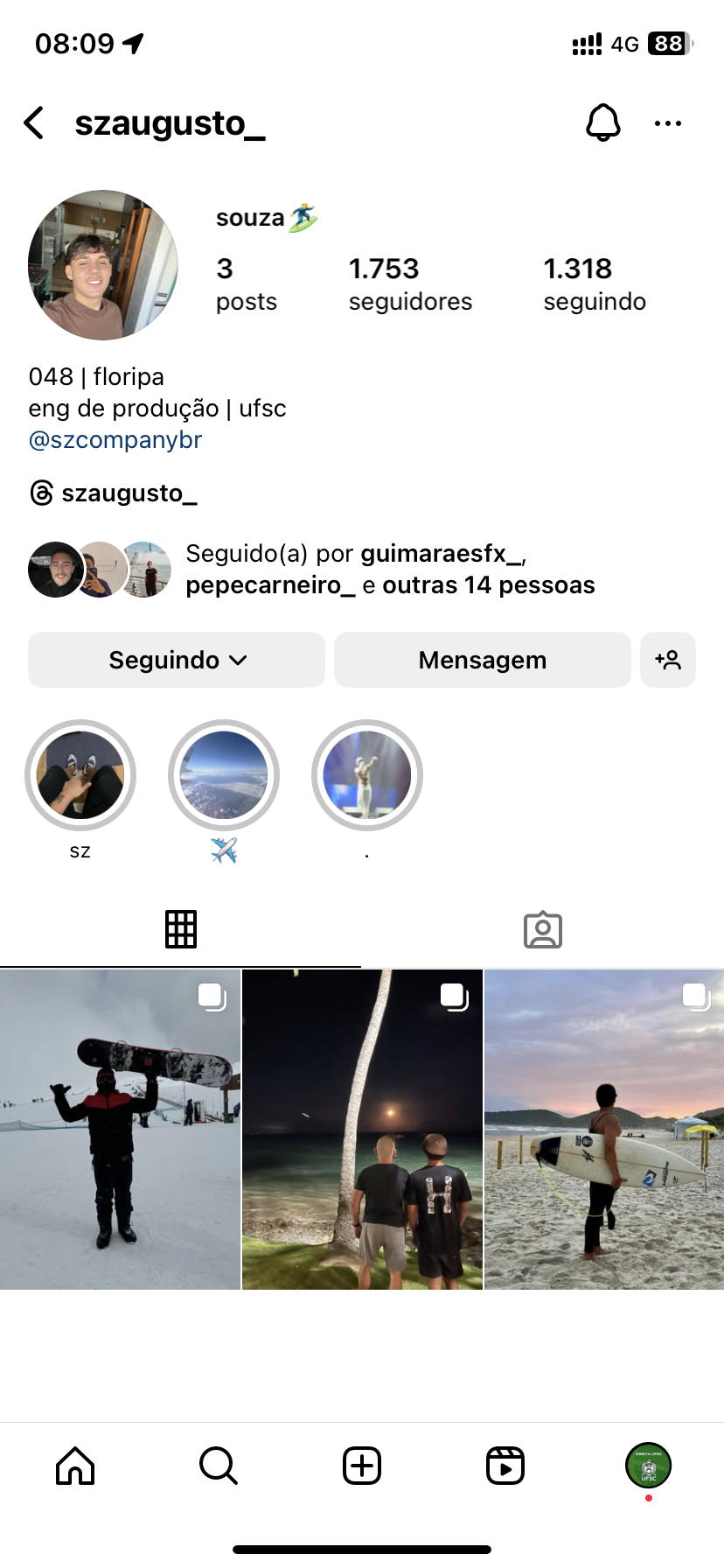724x1568 pixels.
Task: Open the snowboard post in the snow
Action: click(120, 1129)
